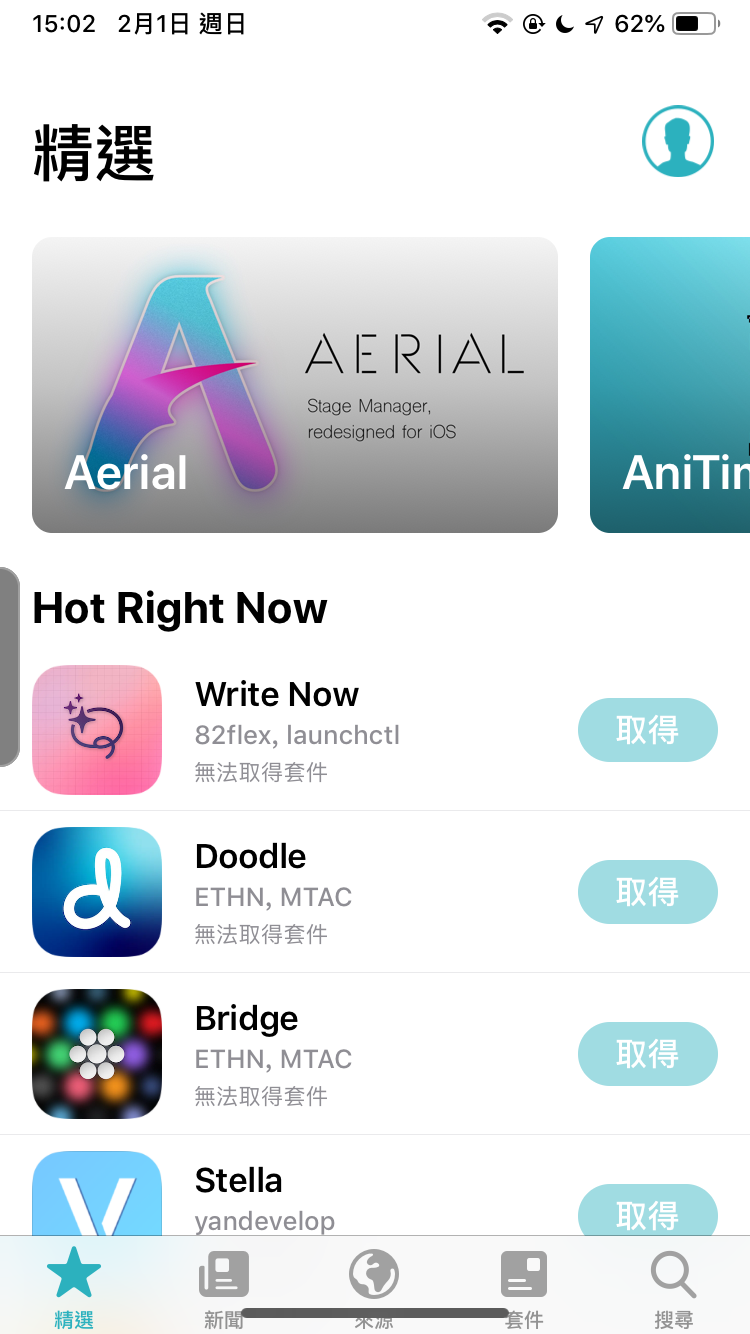This screenshot has height=1334, width=750.
Task: Open the AniTime featured banner
Action: click(x=670, y=385)
